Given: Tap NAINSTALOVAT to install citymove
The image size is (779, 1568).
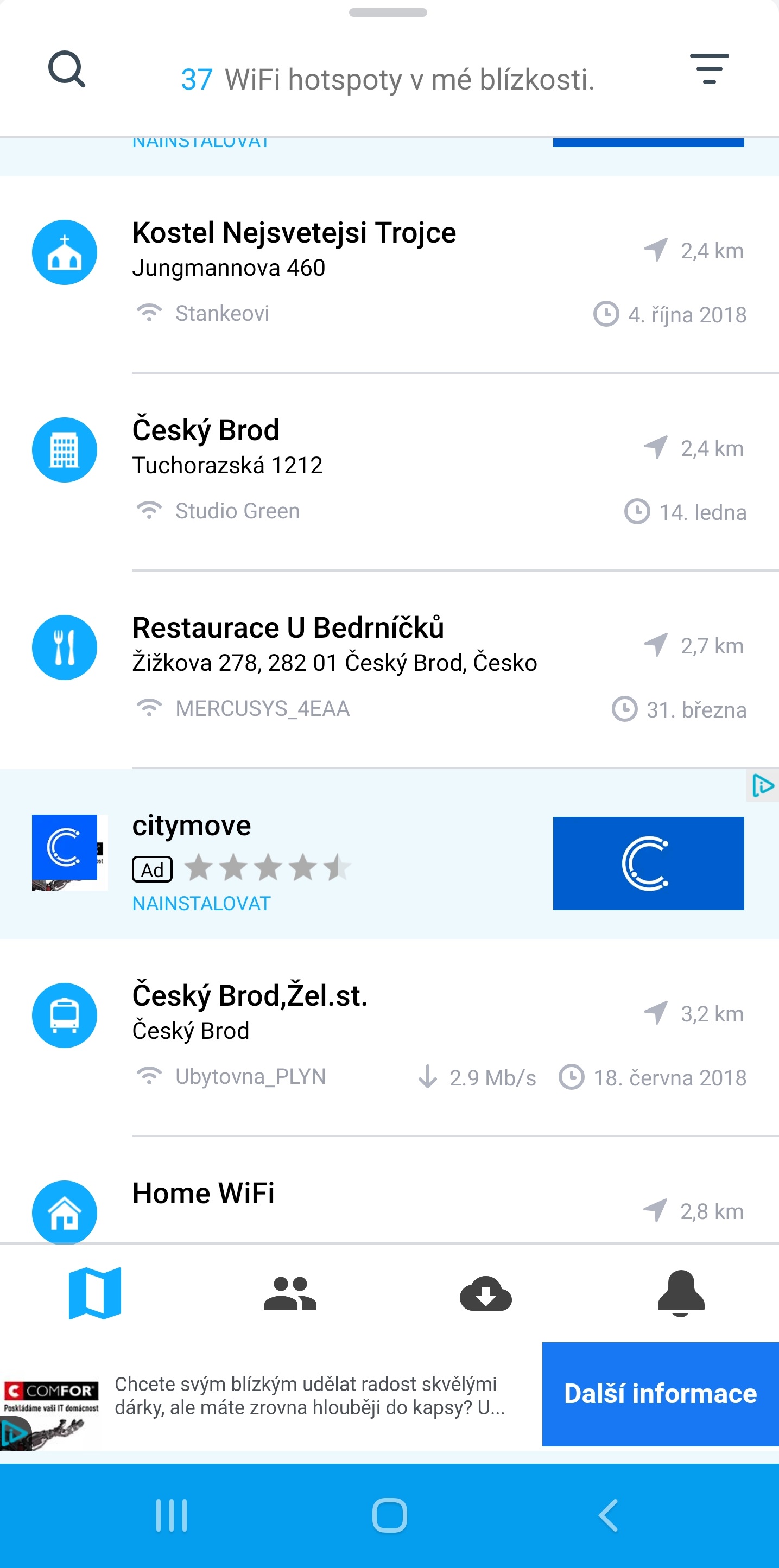Looking at the screenshot, I should (200, 903).
